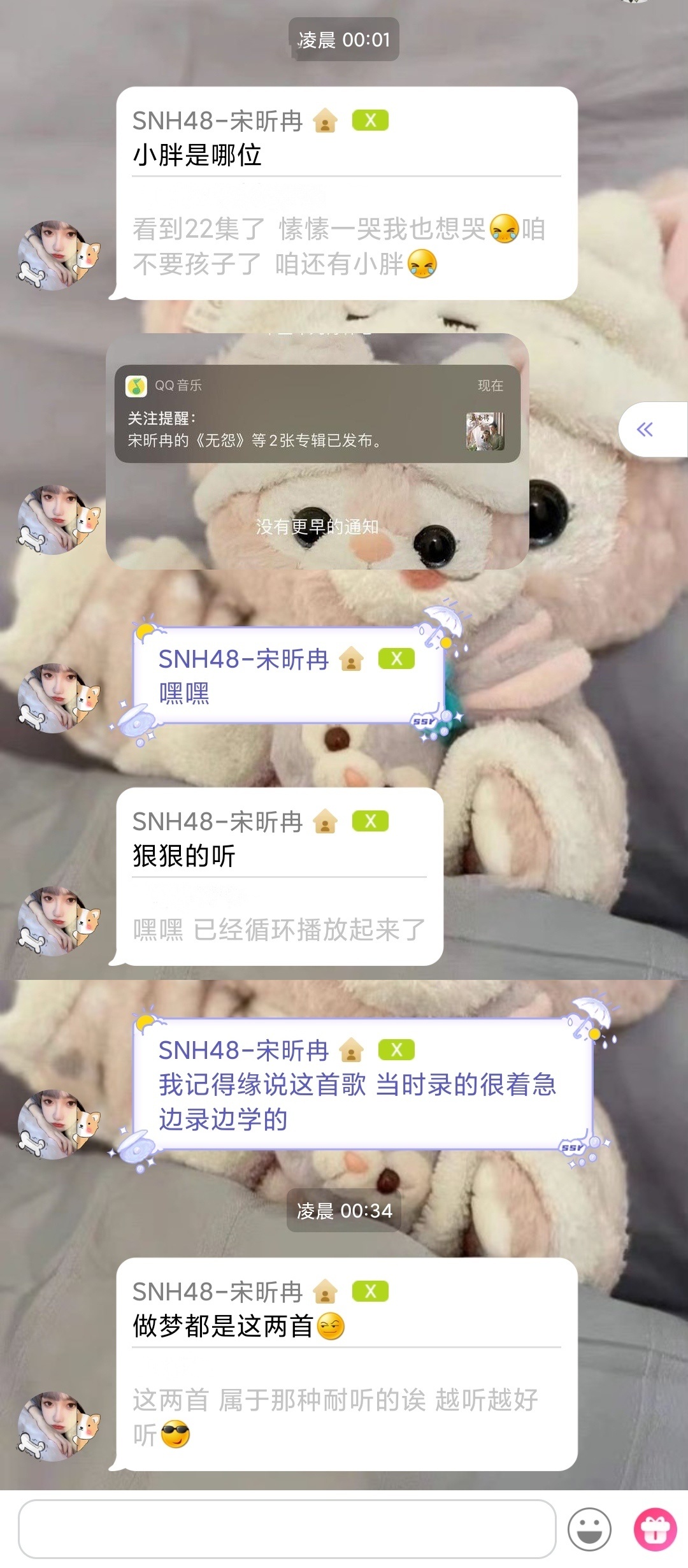Open avatar beside the 嘿嘿 message
Image resolution: width=688 pixels, height=1568 pixels.
coord(59,698)
